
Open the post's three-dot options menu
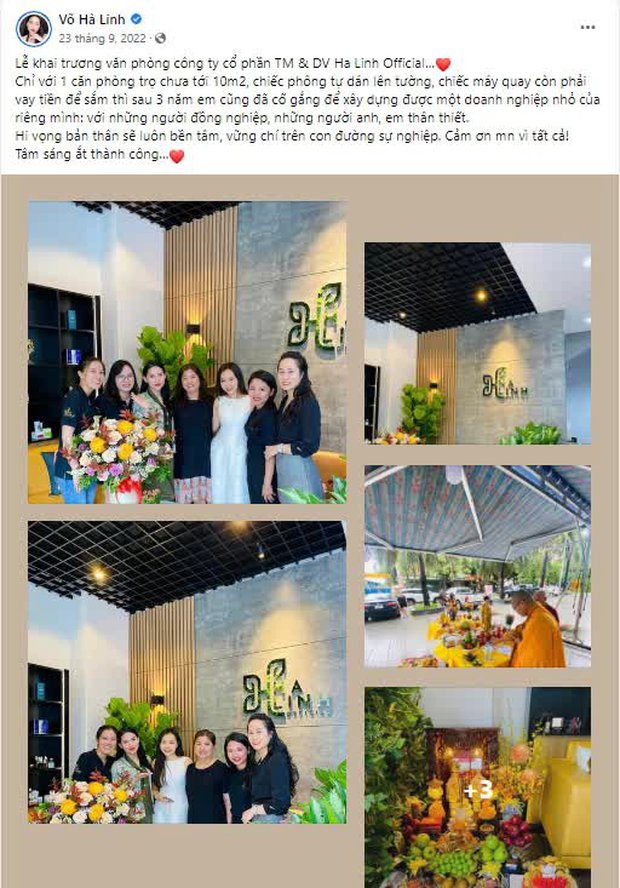[587, 28]
